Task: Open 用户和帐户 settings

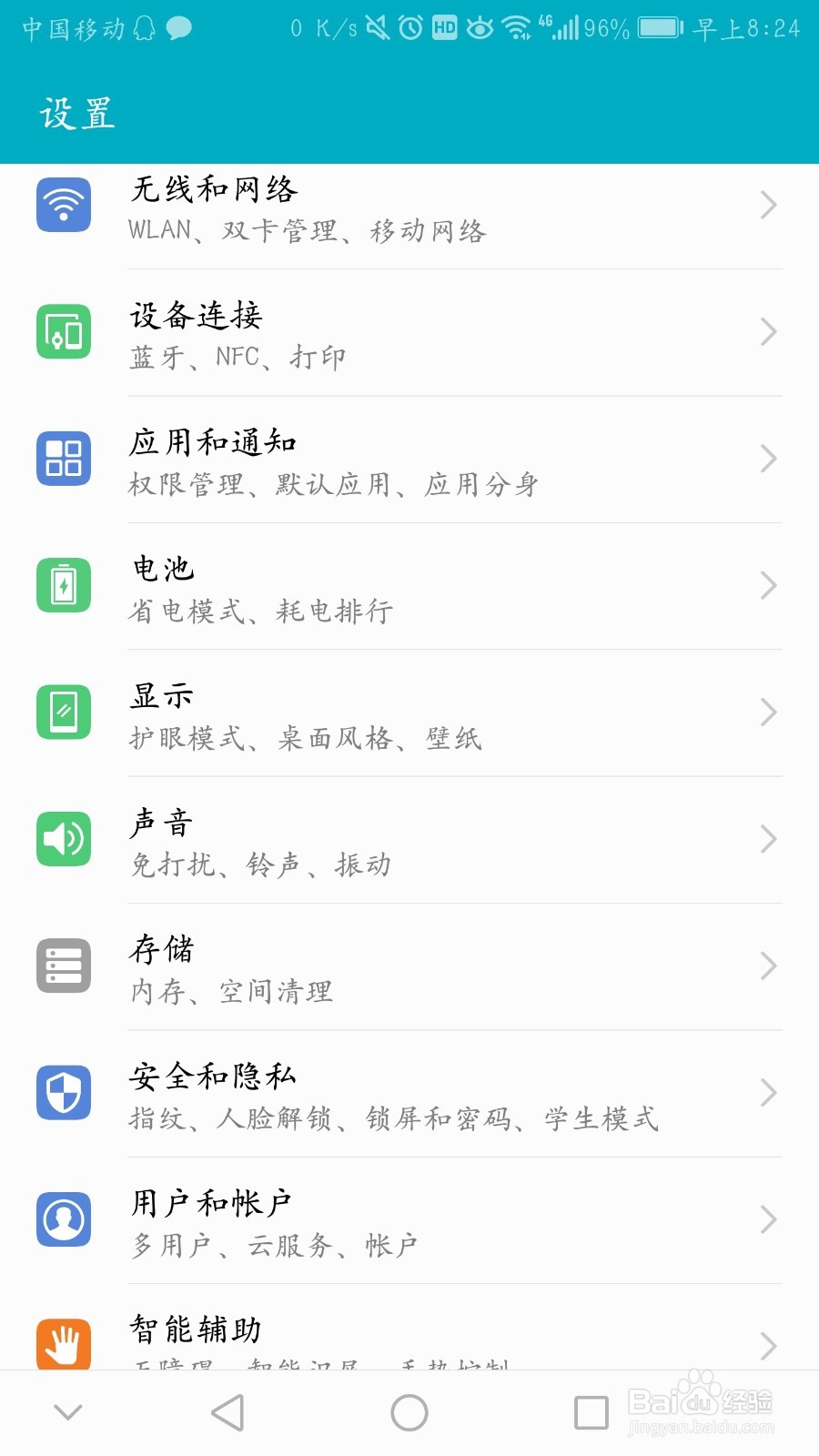Action: click(x=409, y=1220)
